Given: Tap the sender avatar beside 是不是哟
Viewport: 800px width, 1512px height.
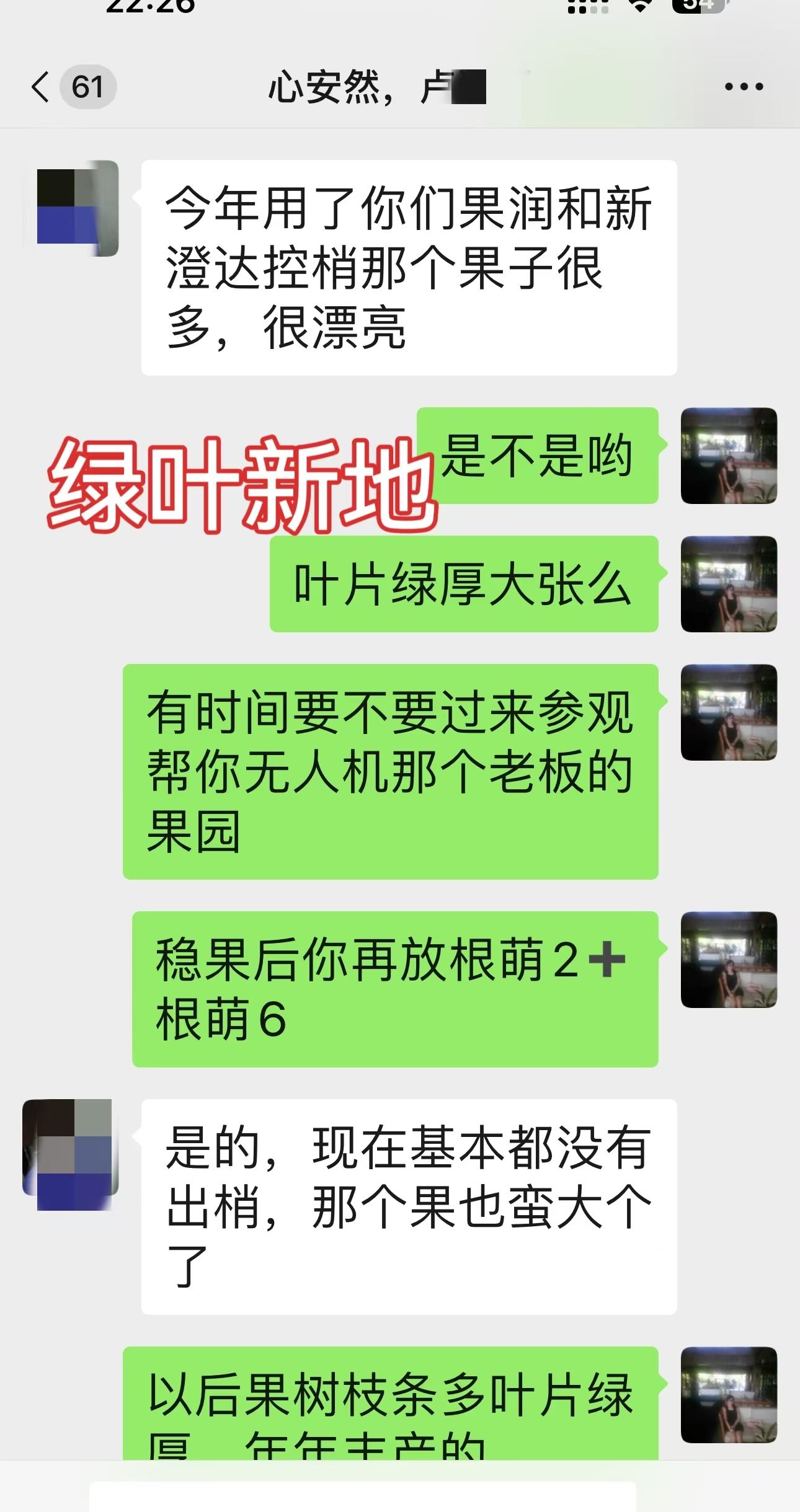Looking at the screenshot, I should (729, 456).
